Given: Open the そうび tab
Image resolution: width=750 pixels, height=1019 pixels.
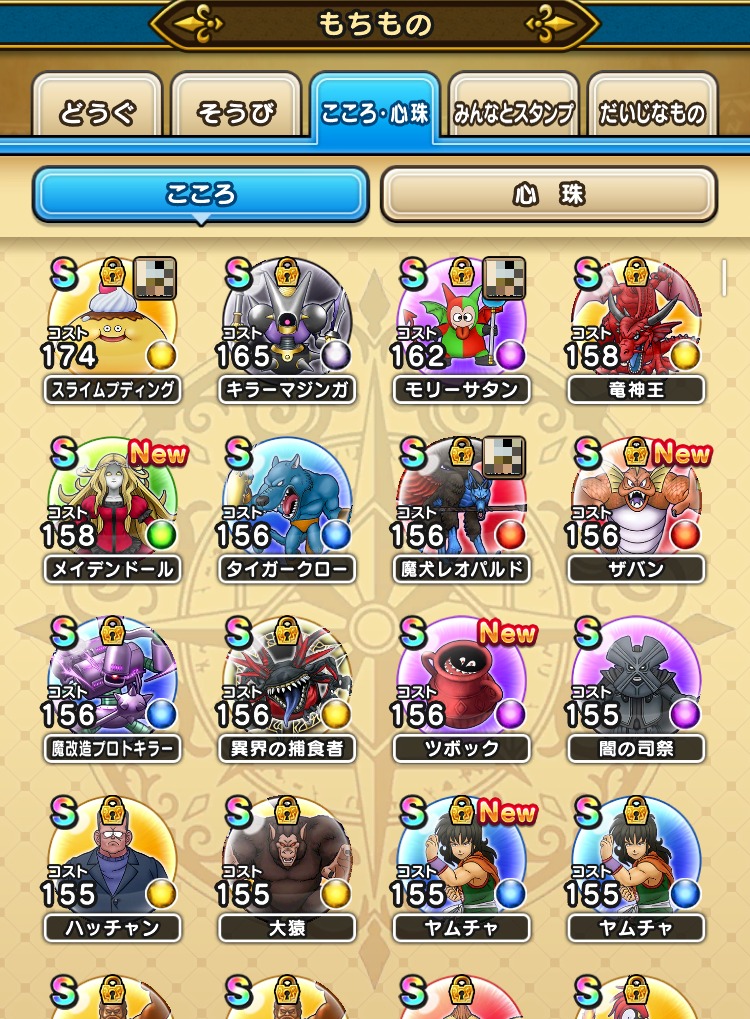Looking at the screenshot, I should (x=236, y=112).
